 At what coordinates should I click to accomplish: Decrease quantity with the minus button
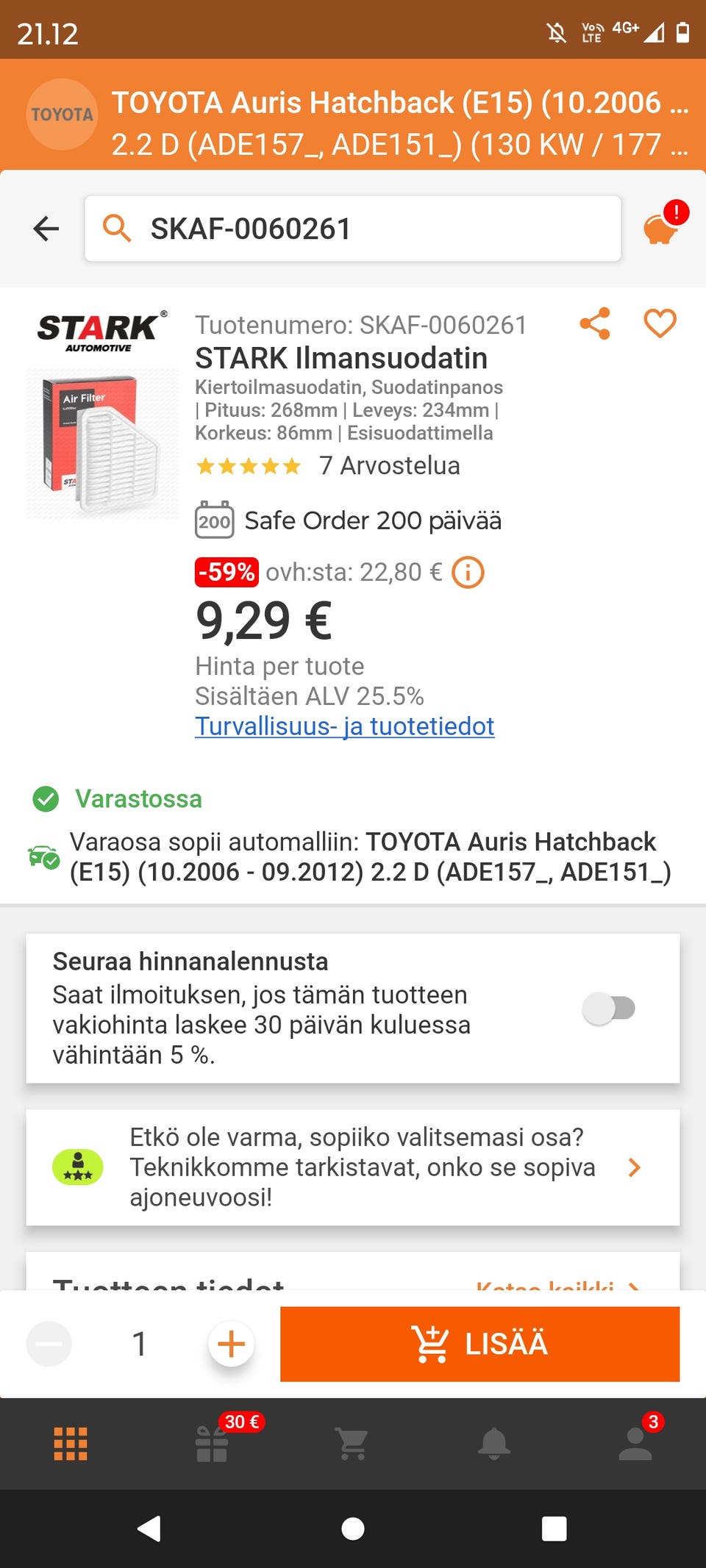point(49,1344)
